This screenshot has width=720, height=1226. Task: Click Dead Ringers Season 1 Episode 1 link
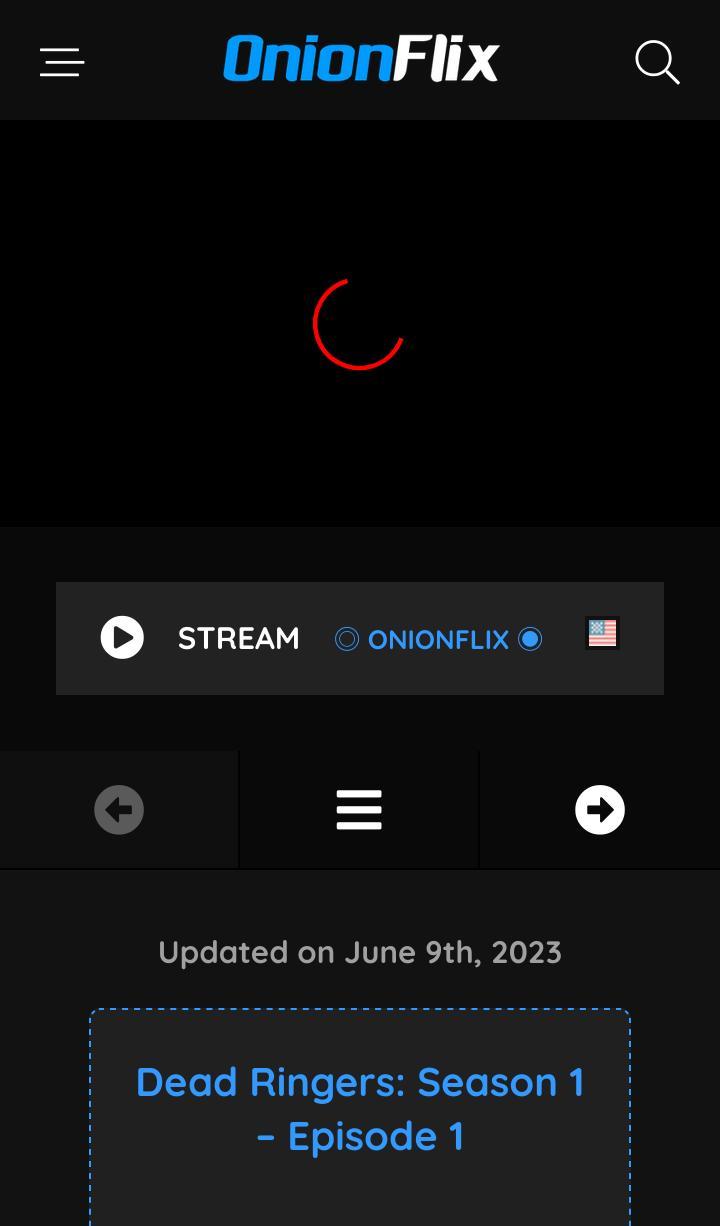(x=360, y=1108)
